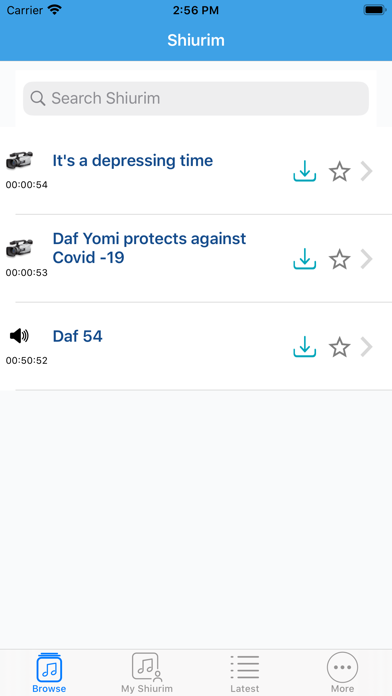Open the More tab
Viewport: 392px width, 696px height.
[x=342, y=673]
